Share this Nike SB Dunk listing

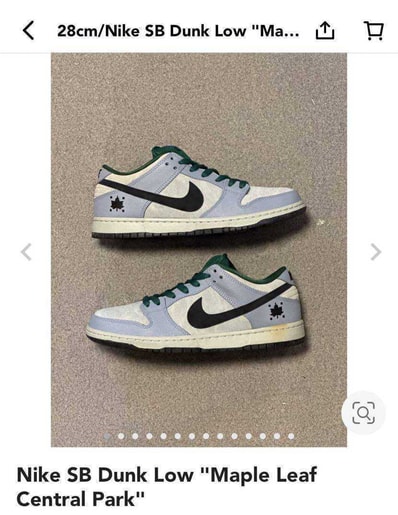coord(325,31)
